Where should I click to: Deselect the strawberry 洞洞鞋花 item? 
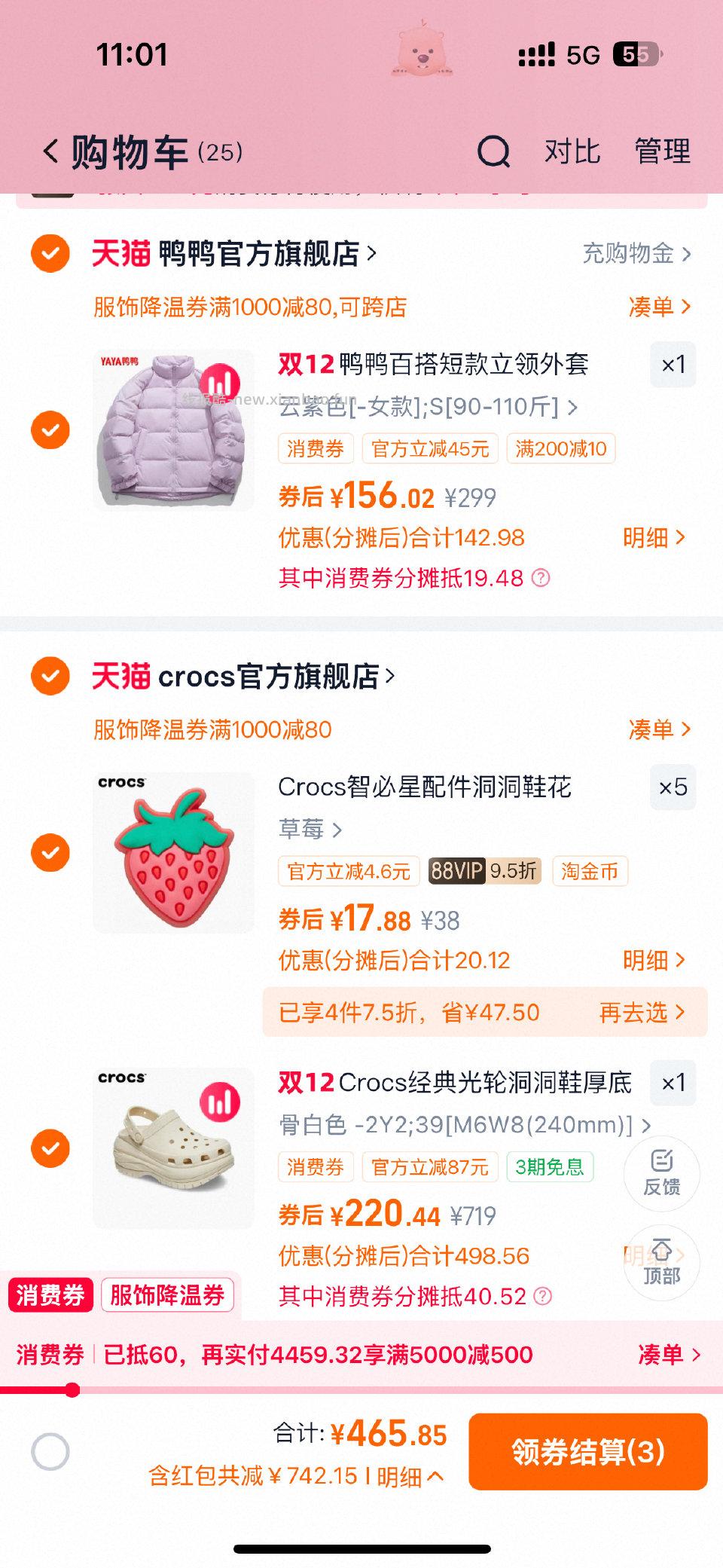point(50,853)
